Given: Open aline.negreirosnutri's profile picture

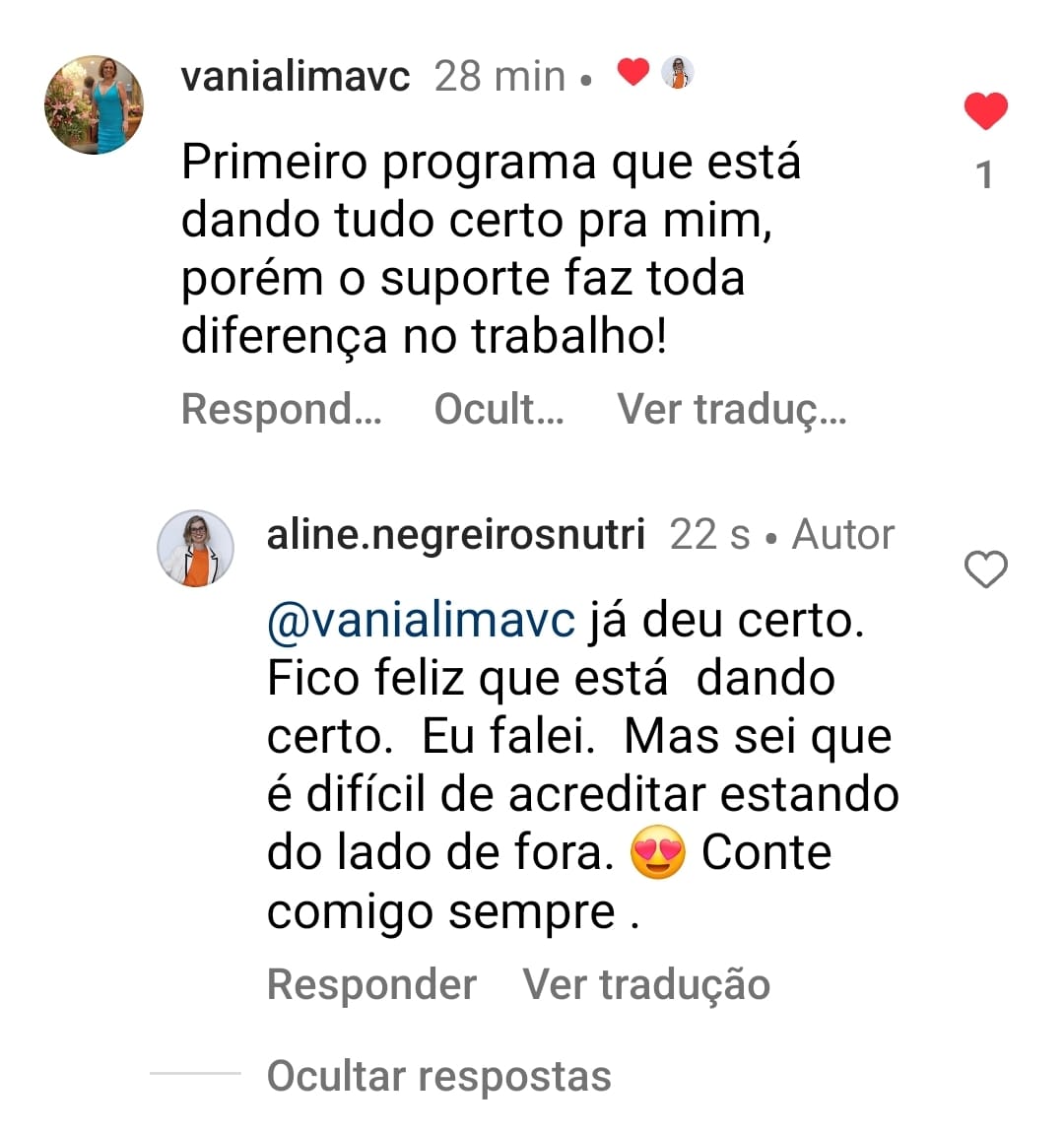Looking at the screenshot, I should pyautogui.click(x=196, y=549).
